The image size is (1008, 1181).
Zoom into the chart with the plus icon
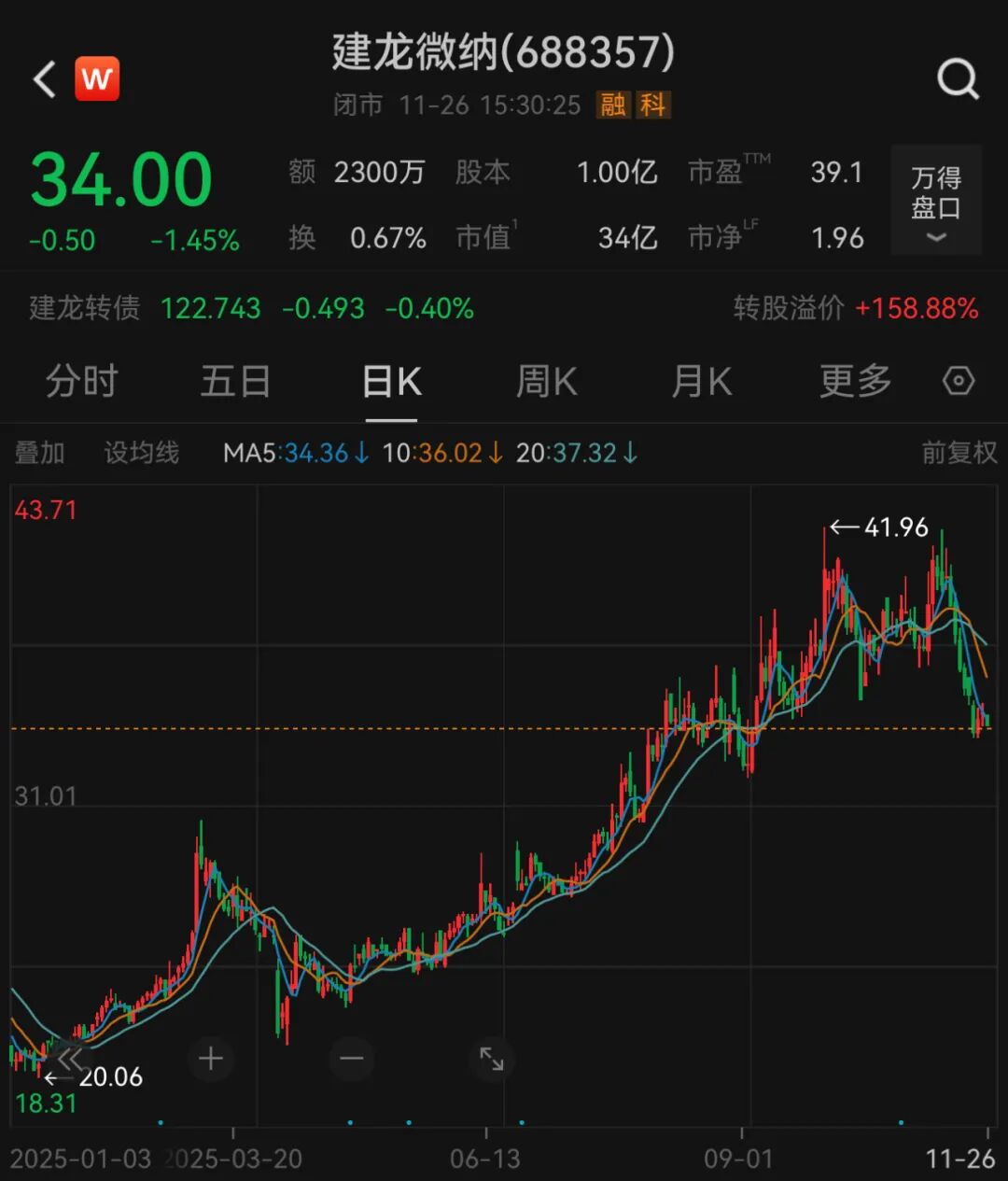pyautogui.click(x=211, y=1059)
